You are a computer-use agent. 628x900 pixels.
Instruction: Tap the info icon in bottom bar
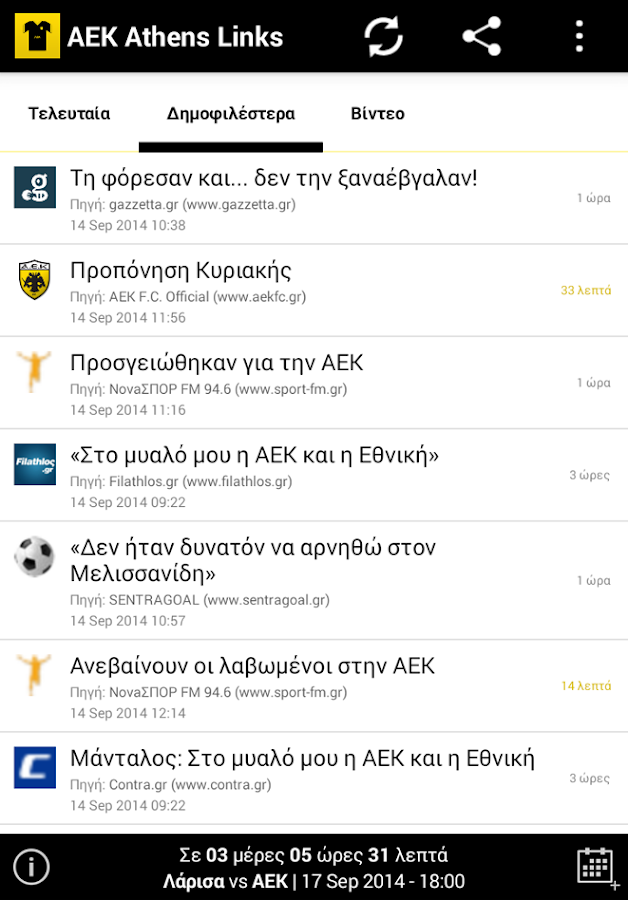(32, 867)
